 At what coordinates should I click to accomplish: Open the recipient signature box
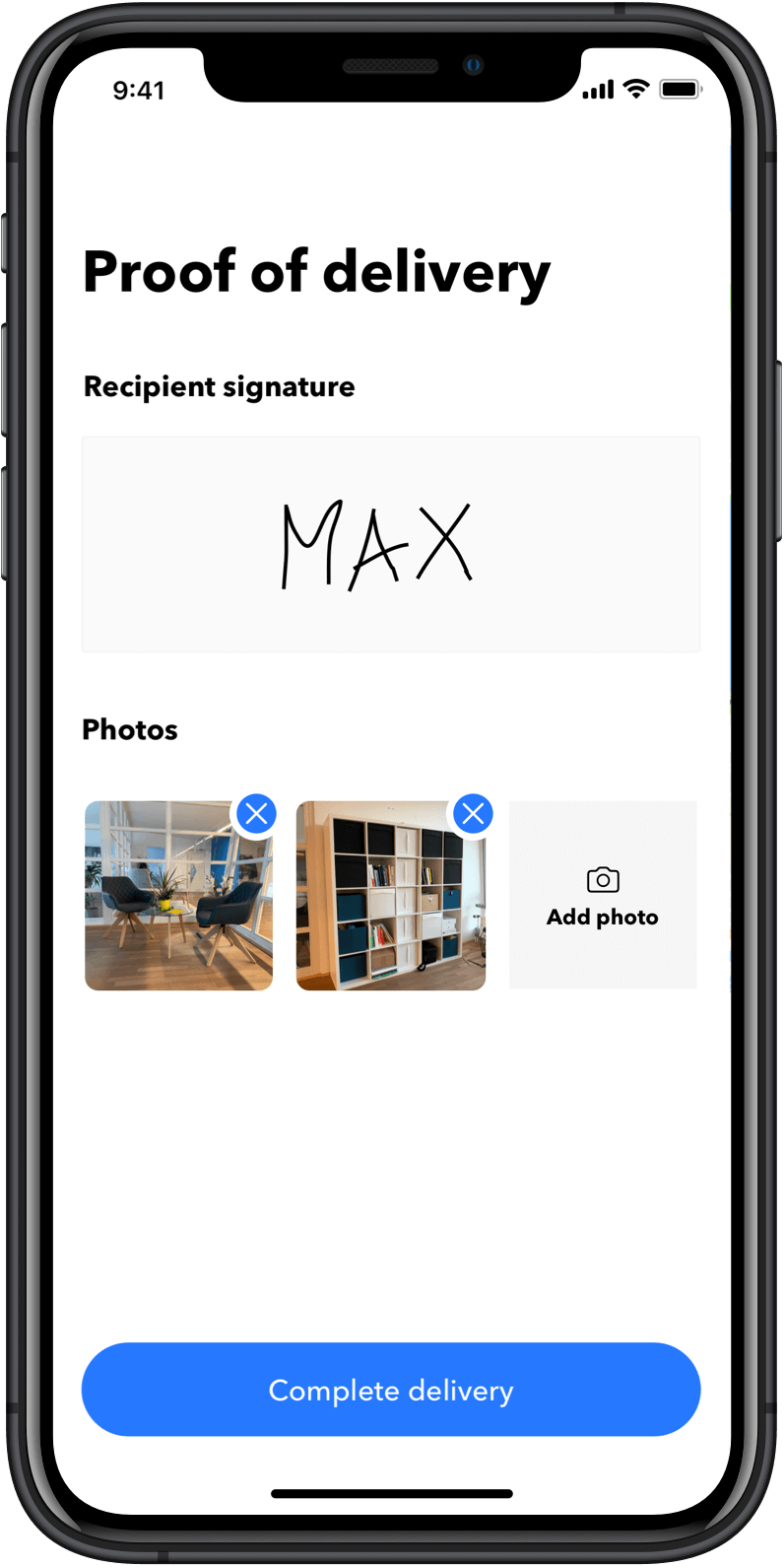pos(391,544)
